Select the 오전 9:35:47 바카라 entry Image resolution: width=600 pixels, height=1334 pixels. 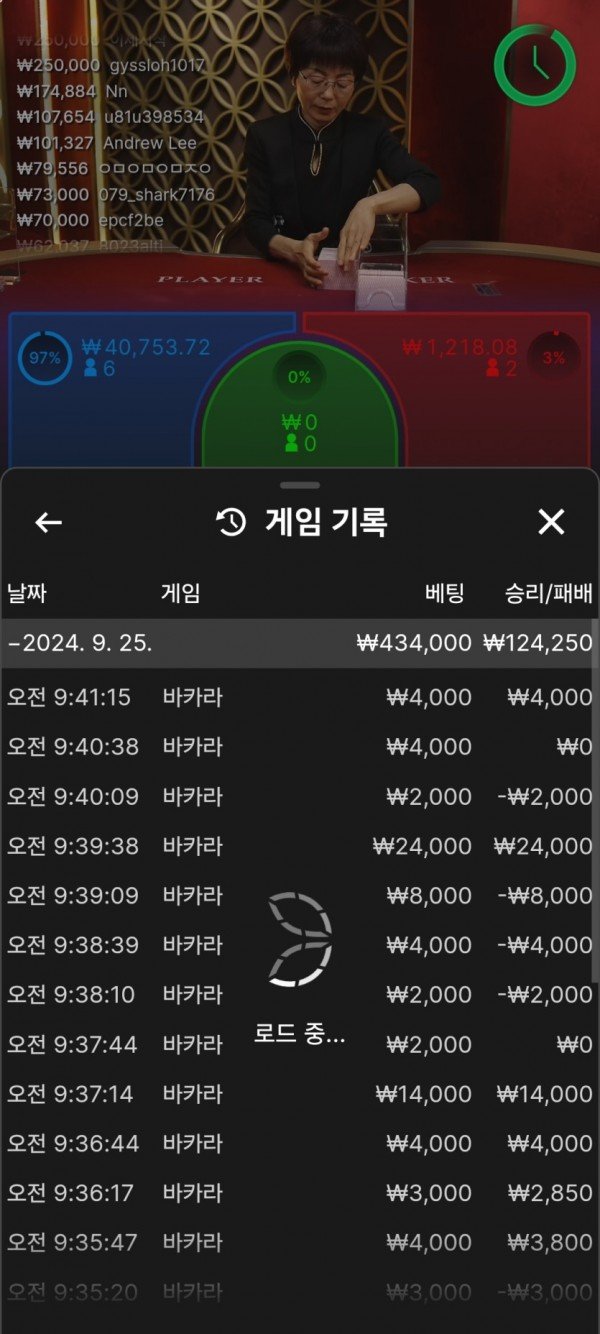pyautogui.click(x=298, y=1243)
